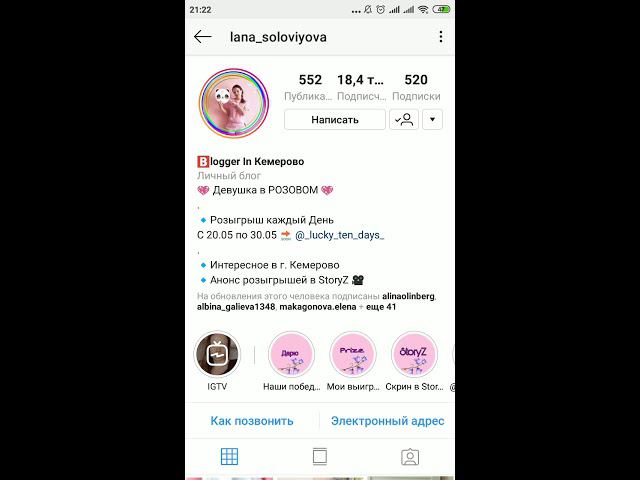The image size is (640, 480).
Task: Switch to the grid posts tab
Action: click(x=229, y=457)
